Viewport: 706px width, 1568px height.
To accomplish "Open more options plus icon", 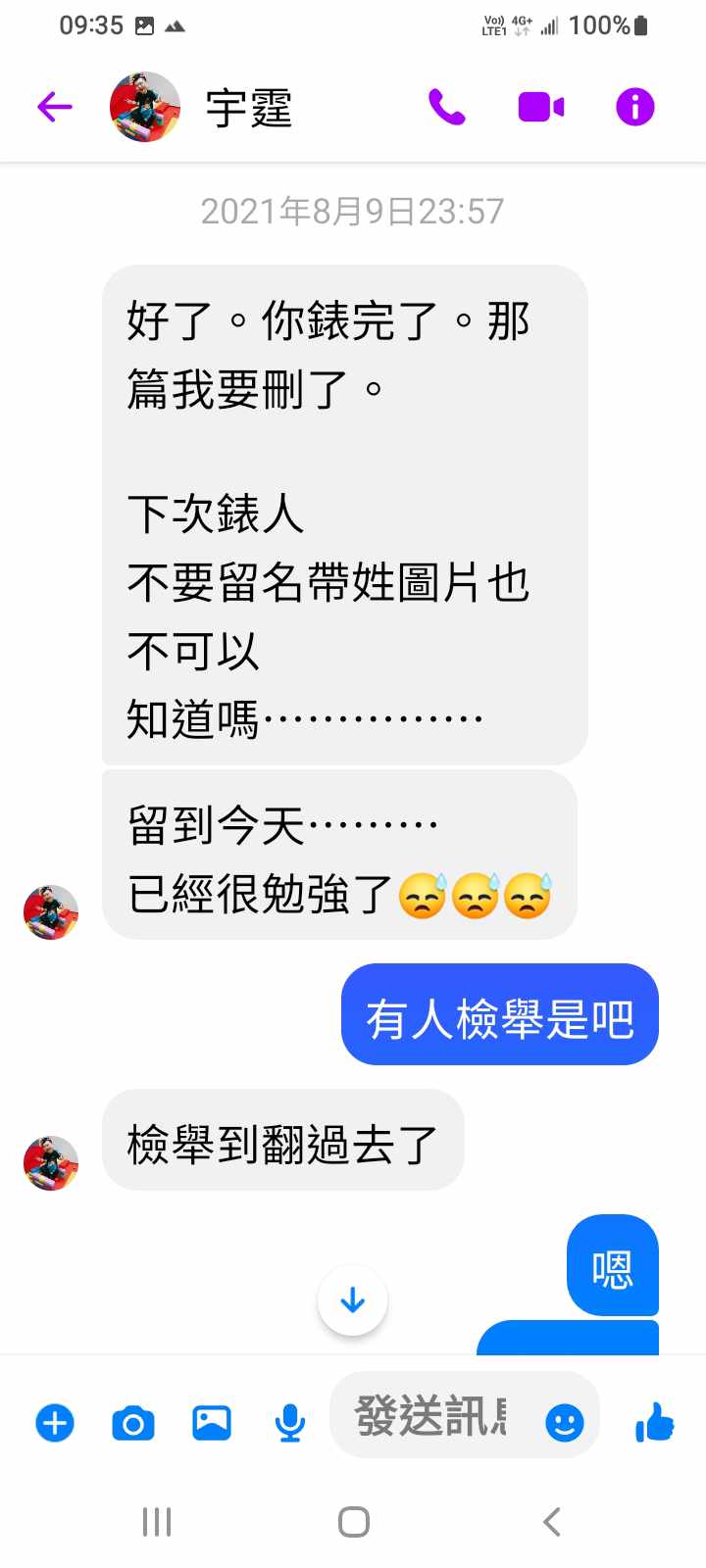I will tap(55, 1422).
